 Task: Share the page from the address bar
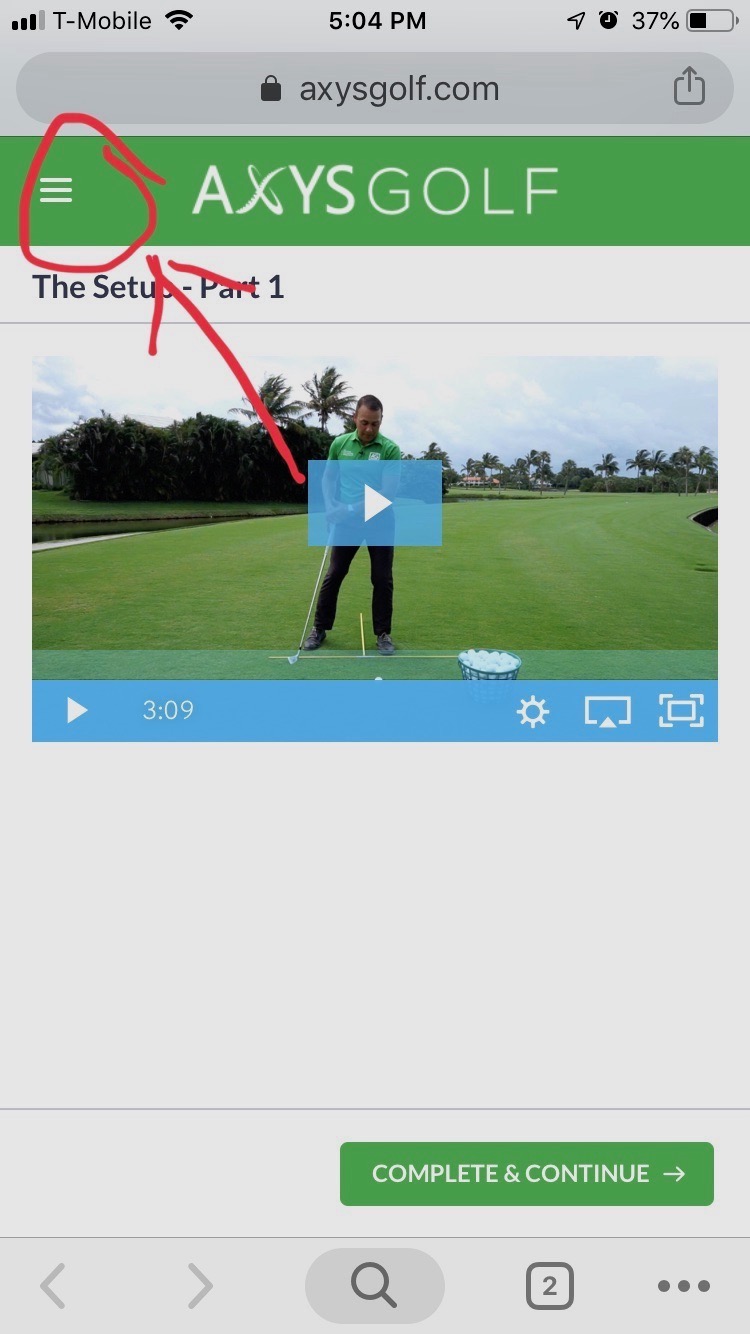click(x=689, y=87)
